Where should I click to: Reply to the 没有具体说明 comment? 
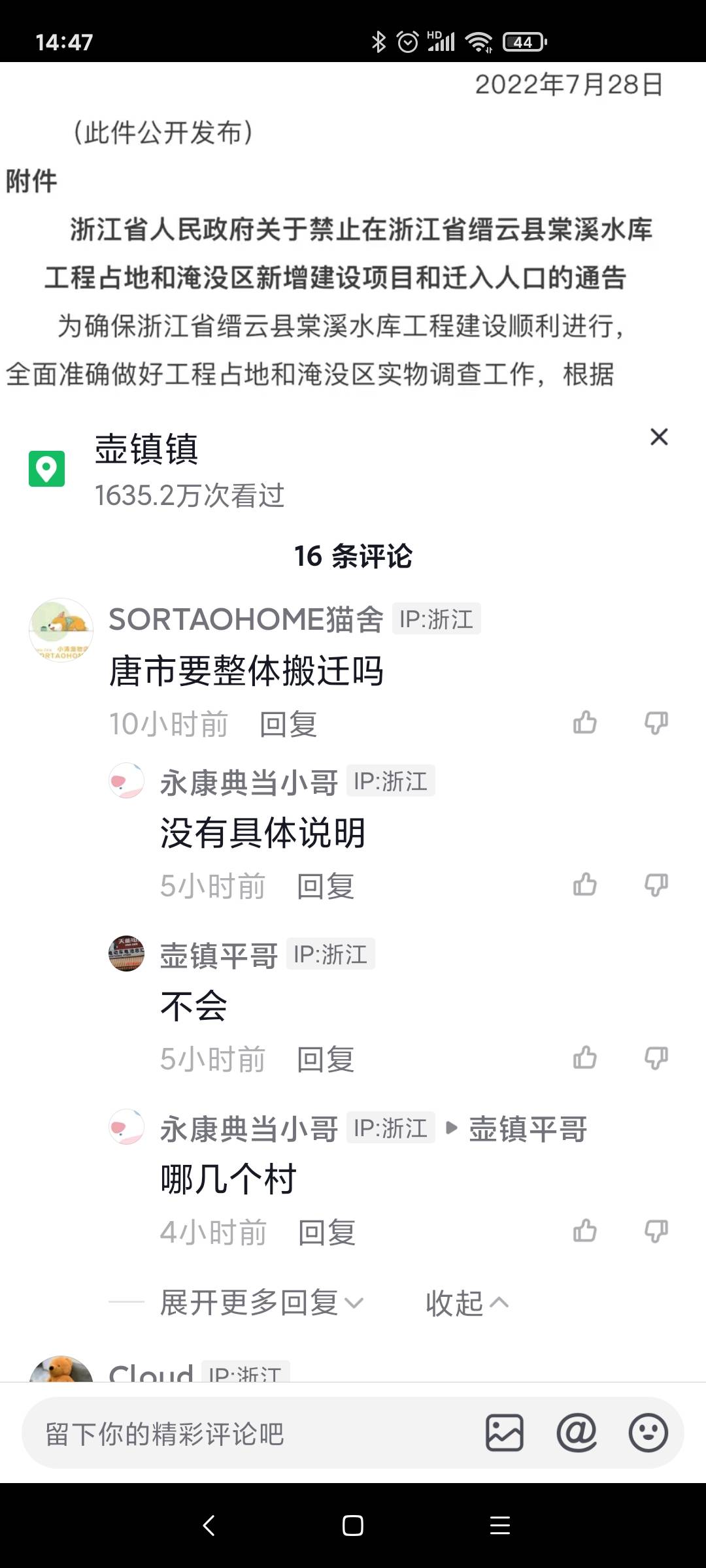click(x=326, y=886)
